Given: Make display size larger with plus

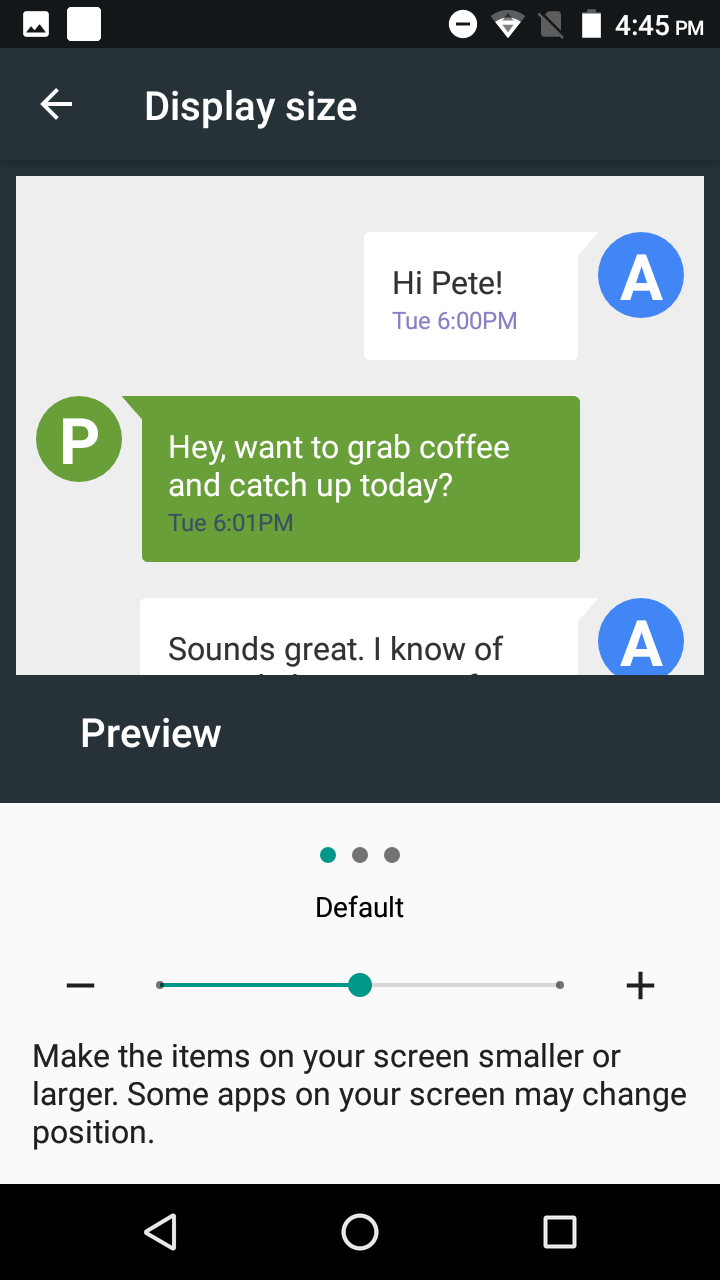Looking at the screenshot, I should click(x=640, y=986).
